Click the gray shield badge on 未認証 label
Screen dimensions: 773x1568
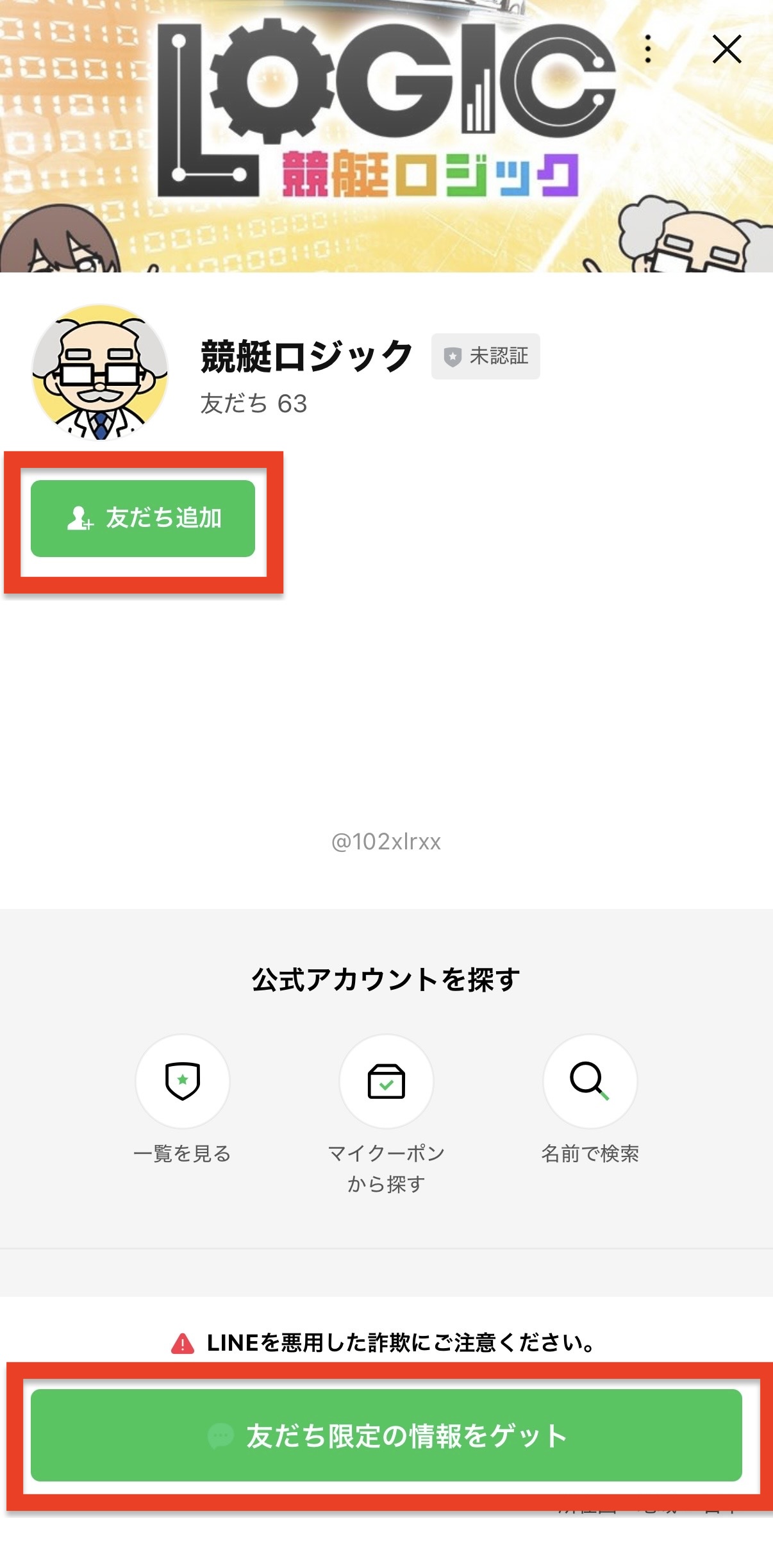tap(454, 356)
